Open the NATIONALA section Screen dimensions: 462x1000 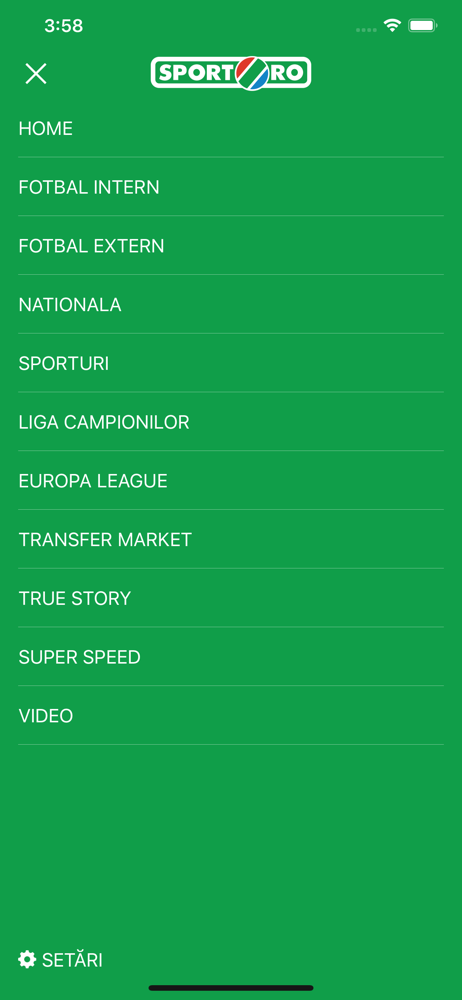(230, 304)
